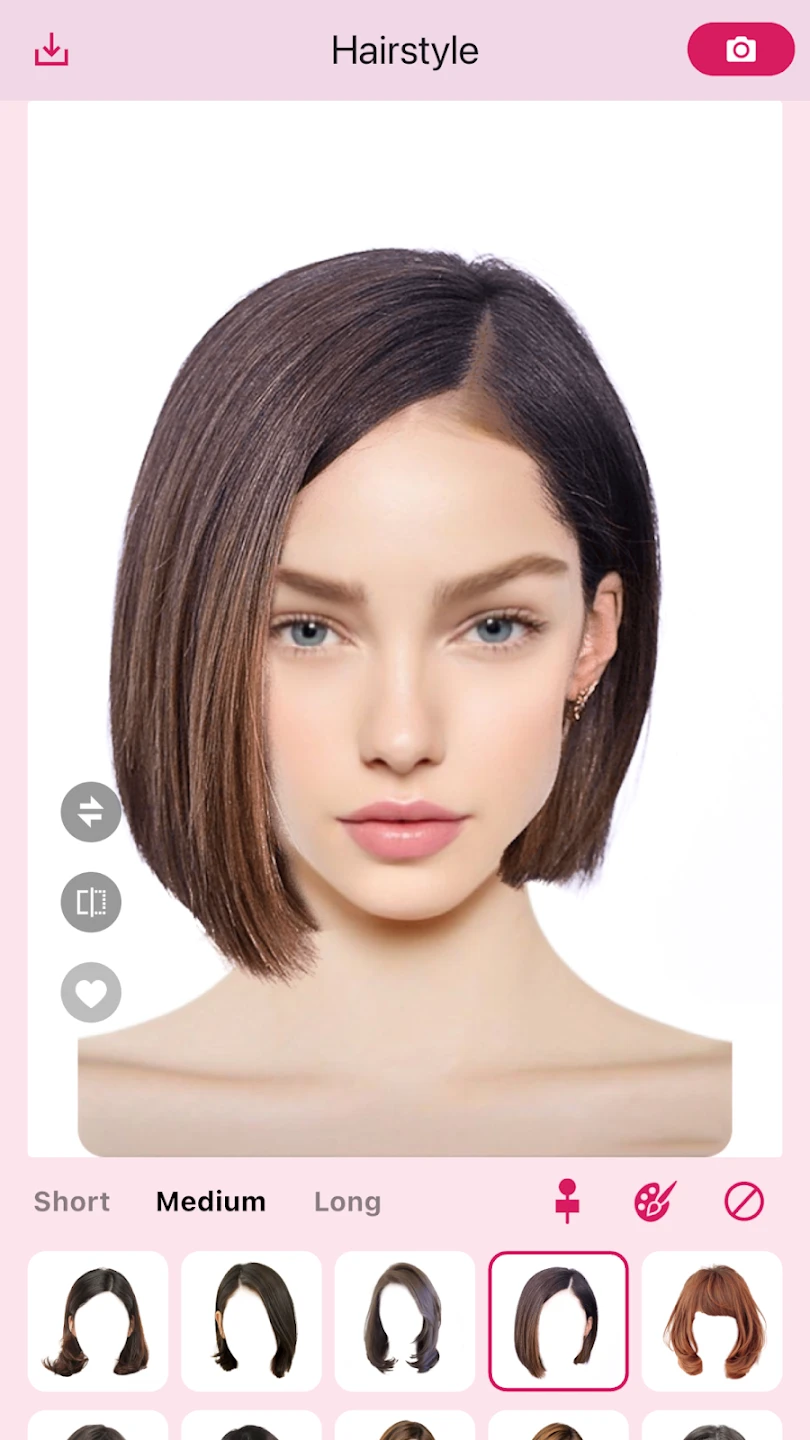Select the highlighted brown ombre bob
The image size is (810, 1440).
coord(558,1321)
